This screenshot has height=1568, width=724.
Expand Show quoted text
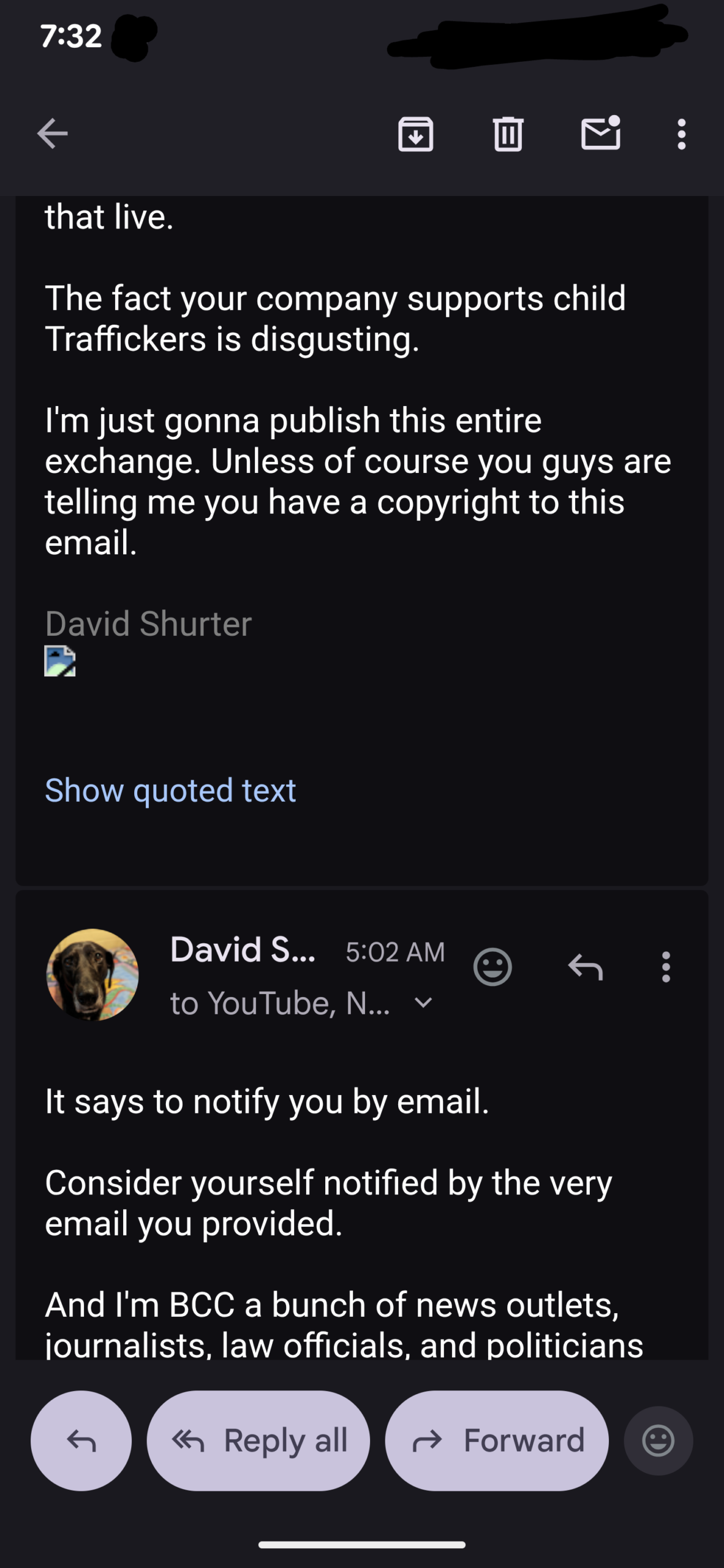(170, 790)
